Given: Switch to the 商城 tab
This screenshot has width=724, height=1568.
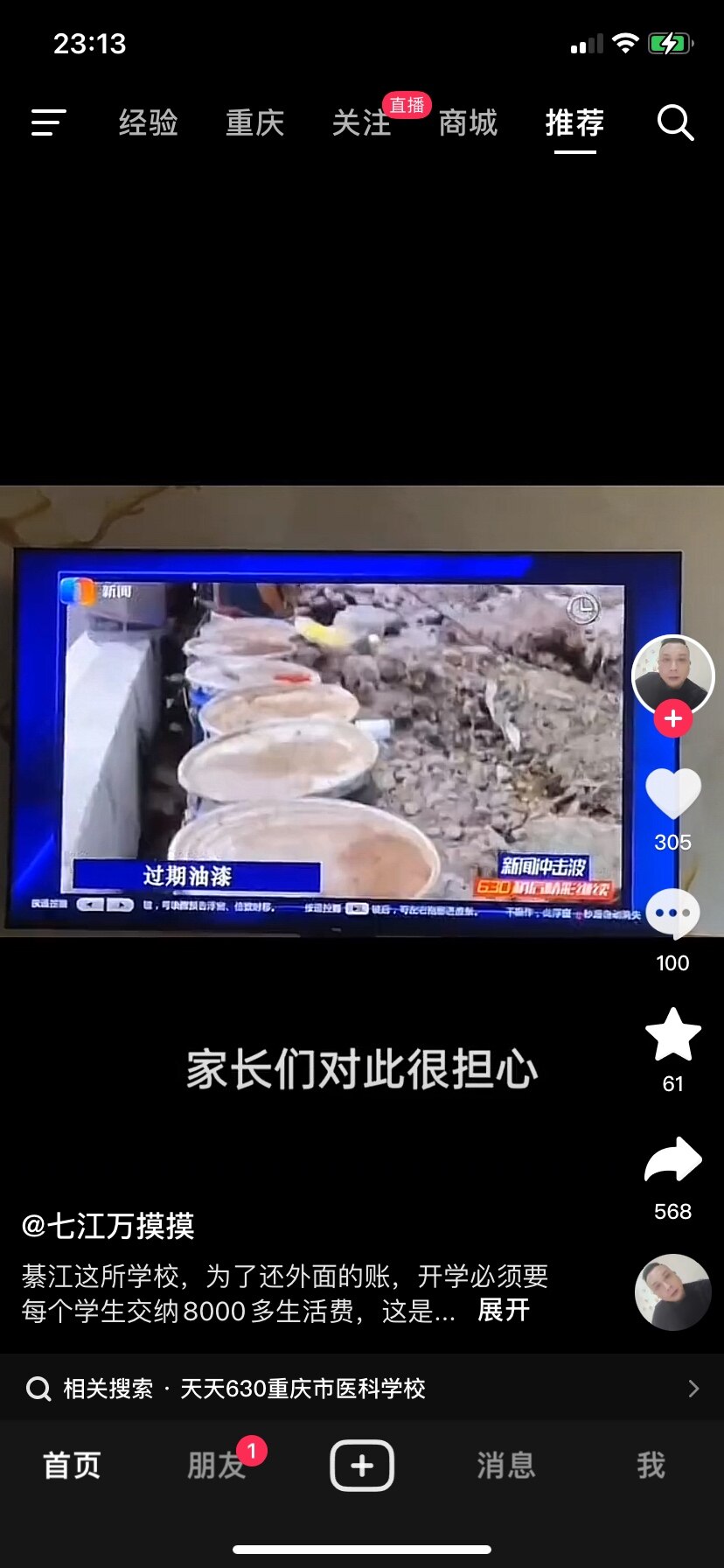Looking at the screenshot, I should 468,122.
